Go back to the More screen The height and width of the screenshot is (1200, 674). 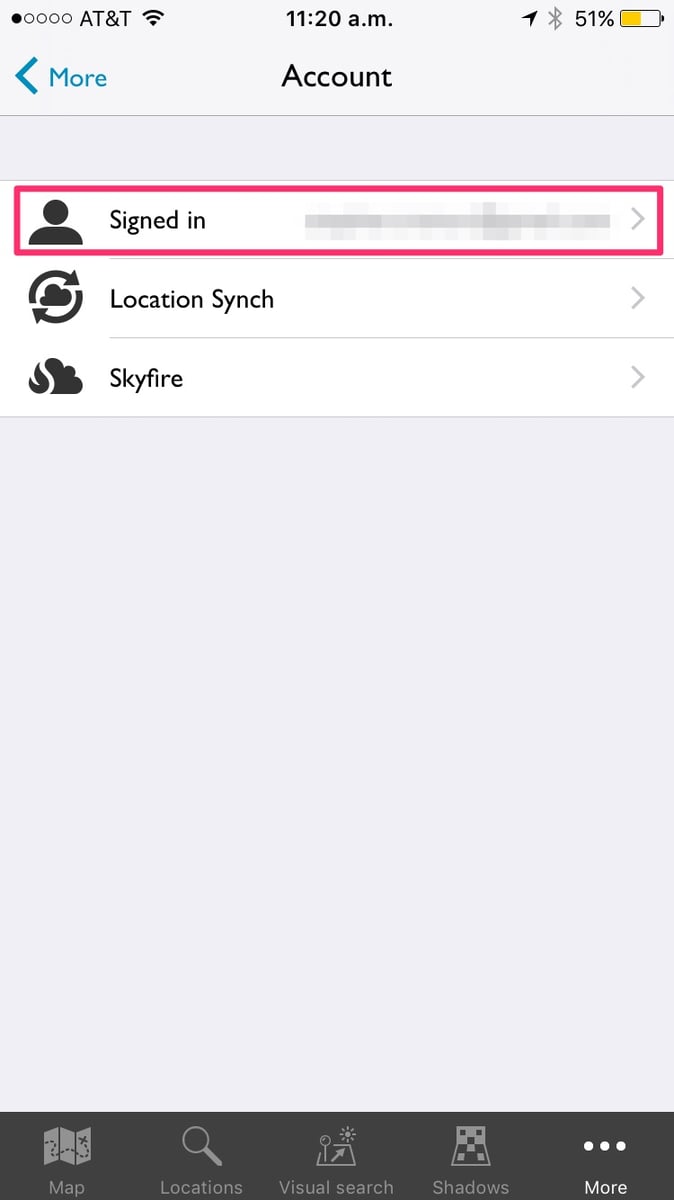pos(62,77)
